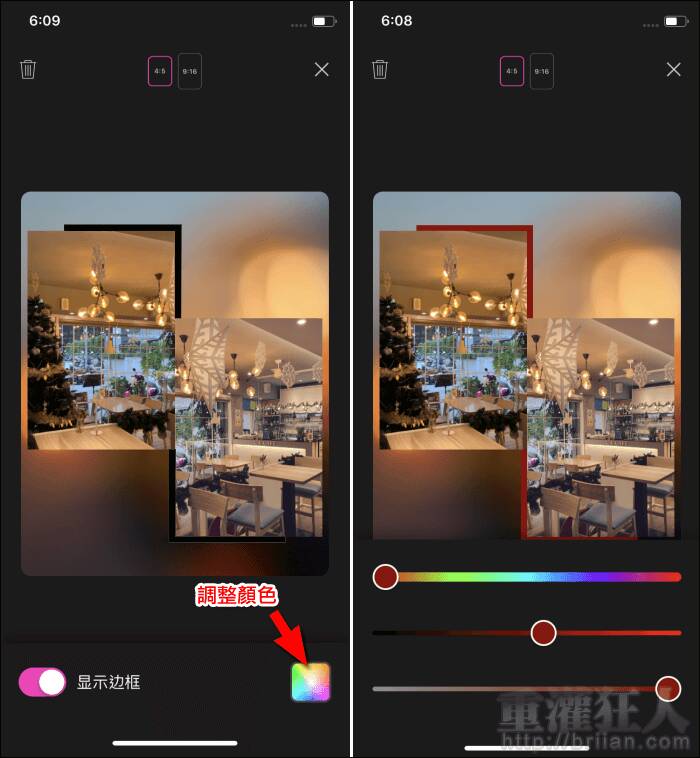Screen dimensions: 700x758
Task: Select 9:16 ratio on the 6:09 screen
Action: pos(190,71)
